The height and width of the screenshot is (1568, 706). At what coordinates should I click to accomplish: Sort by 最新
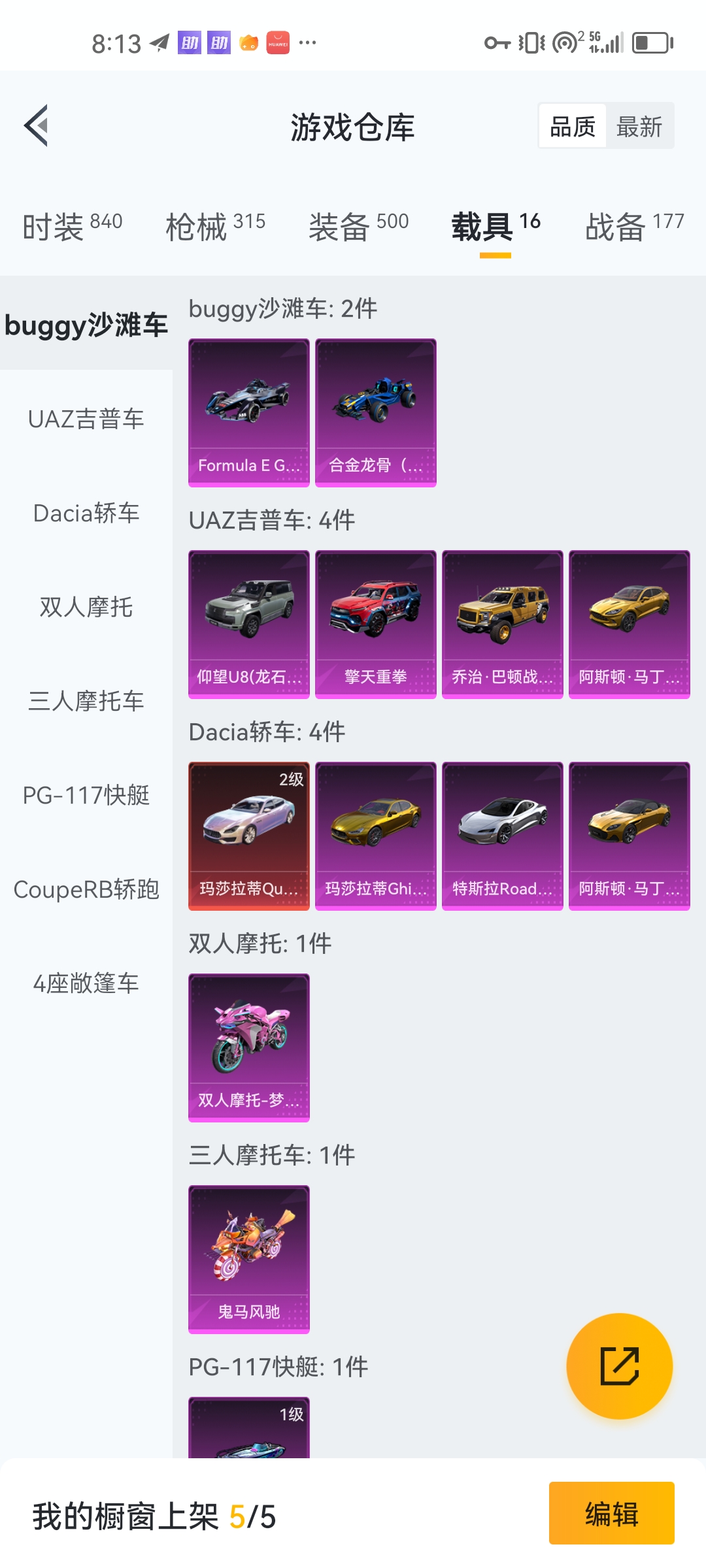pos(639,126)
